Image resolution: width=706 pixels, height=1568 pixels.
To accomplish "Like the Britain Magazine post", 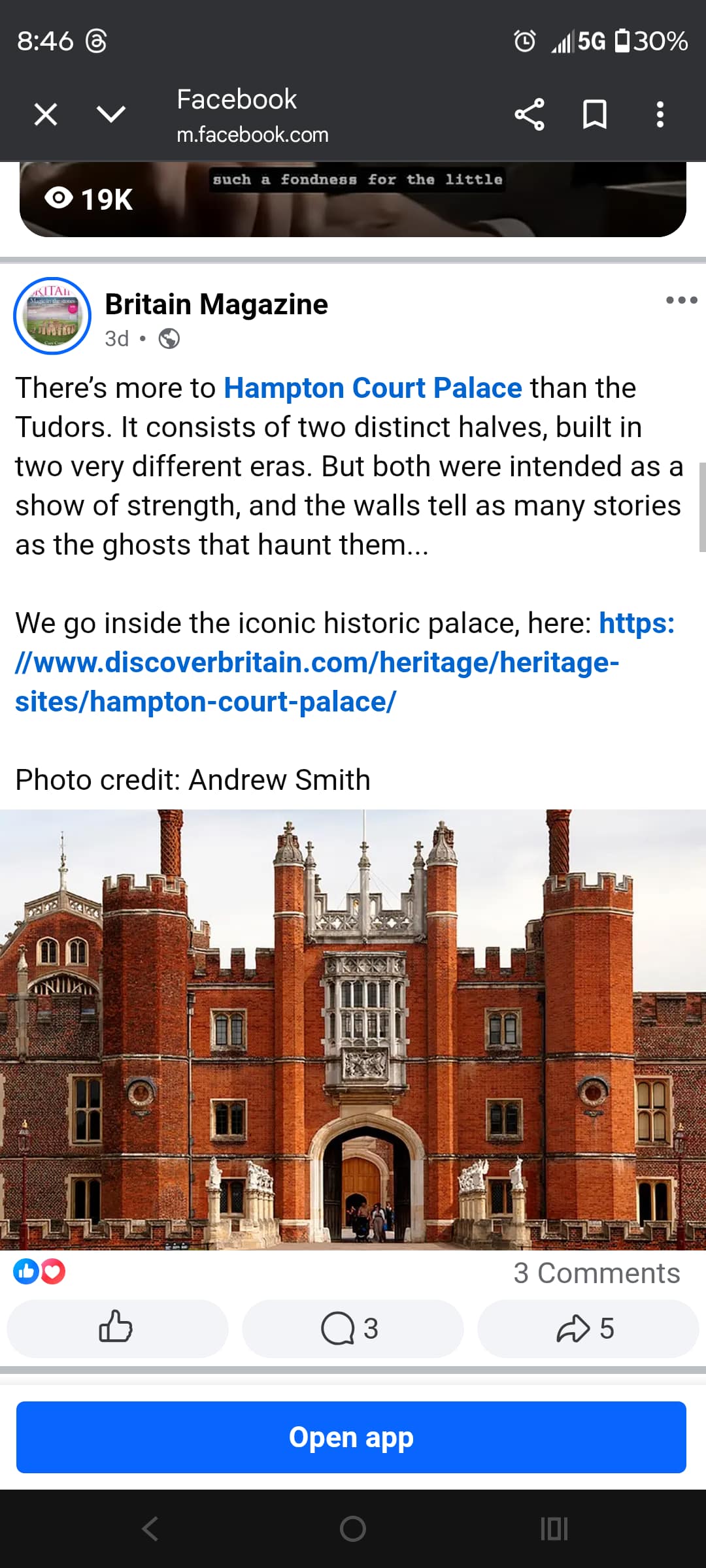I will tap(116, 1328).
